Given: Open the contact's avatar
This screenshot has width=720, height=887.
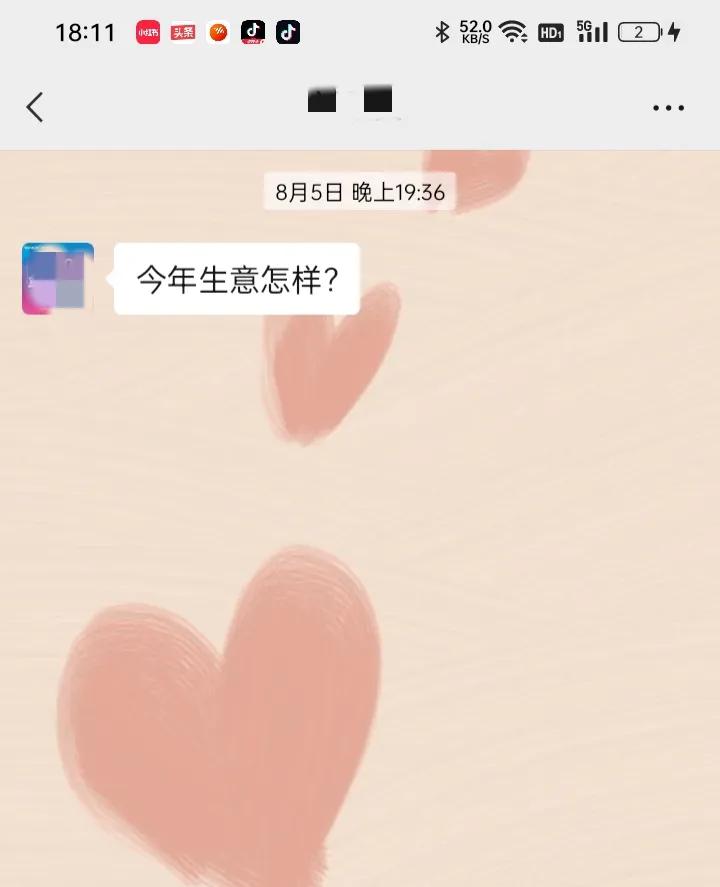Looking at the screenshot, I should [x=55, y=279].
